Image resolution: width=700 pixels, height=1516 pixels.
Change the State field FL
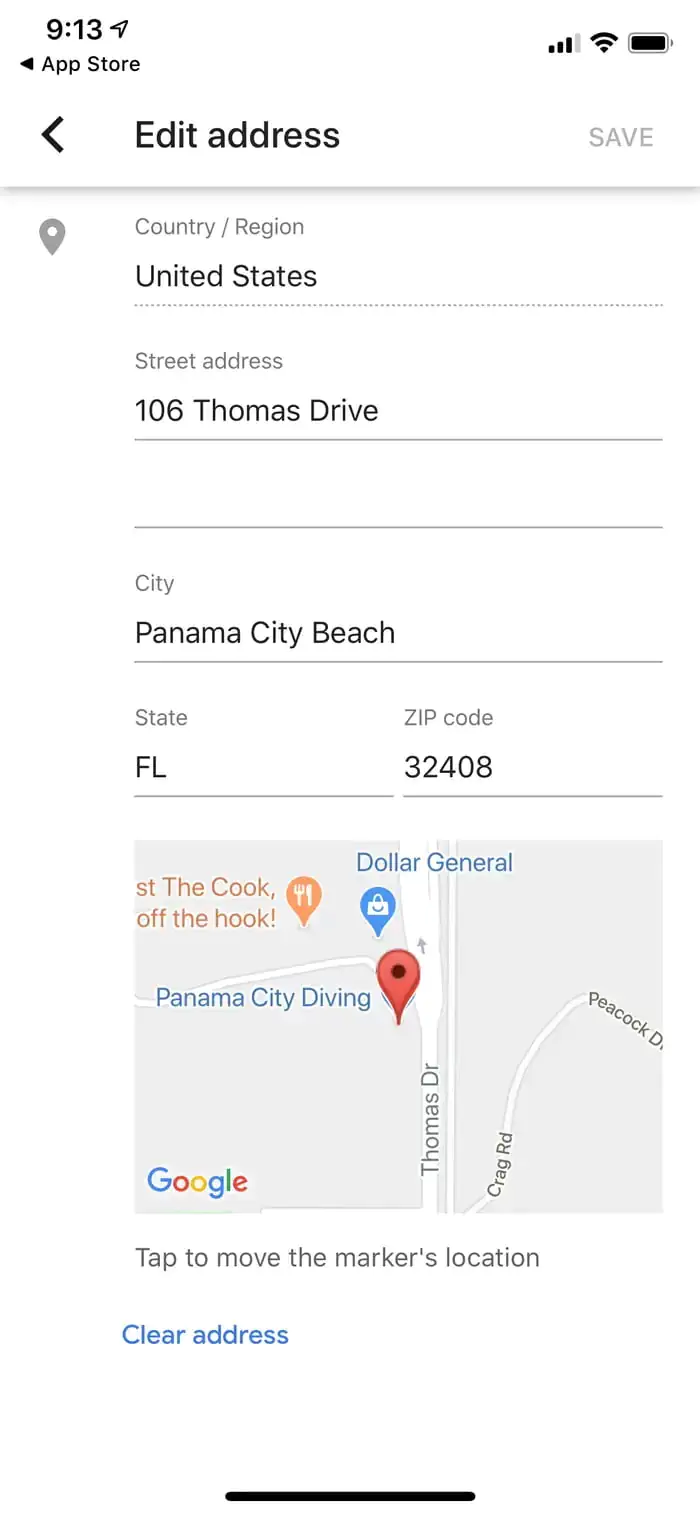263,767
